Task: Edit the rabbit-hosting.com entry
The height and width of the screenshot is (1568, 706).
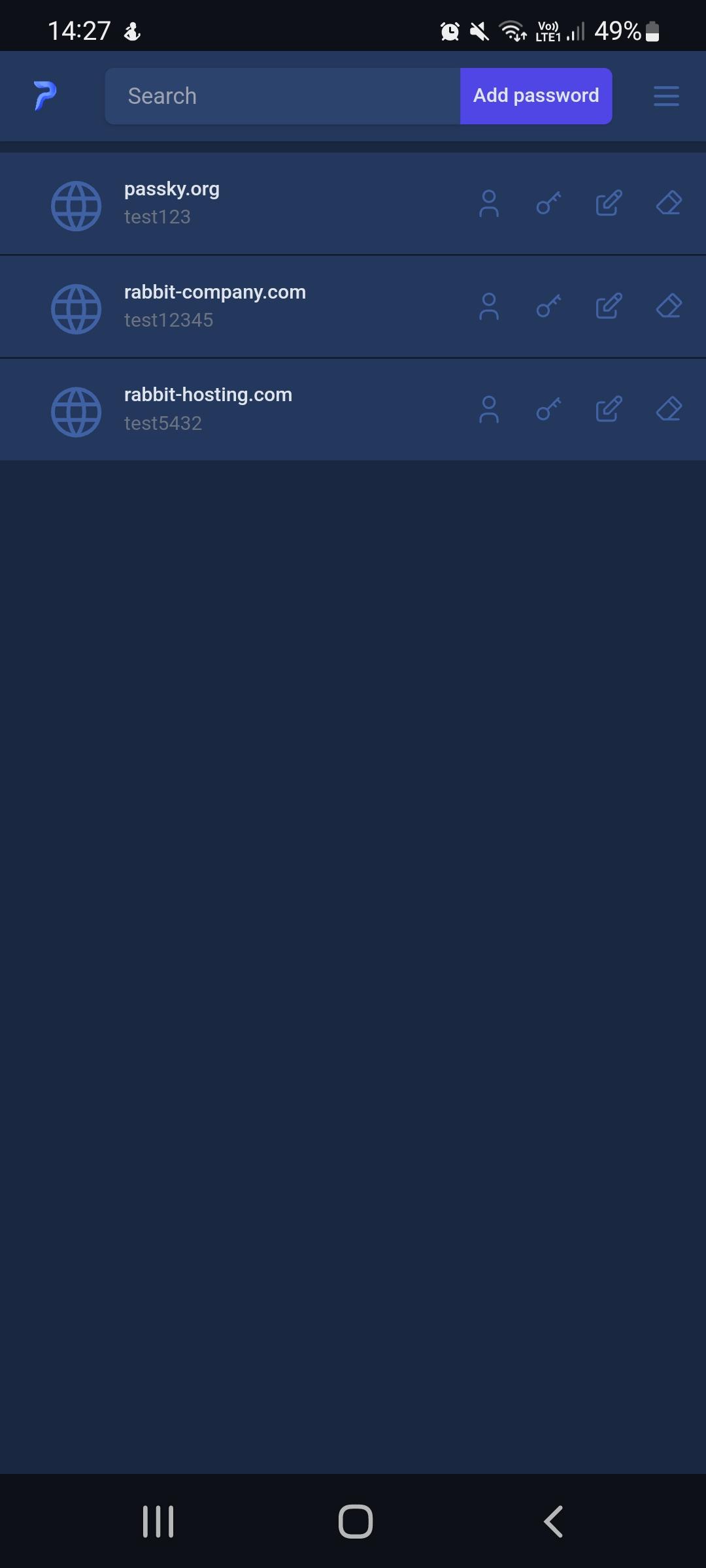Action: 609,410
